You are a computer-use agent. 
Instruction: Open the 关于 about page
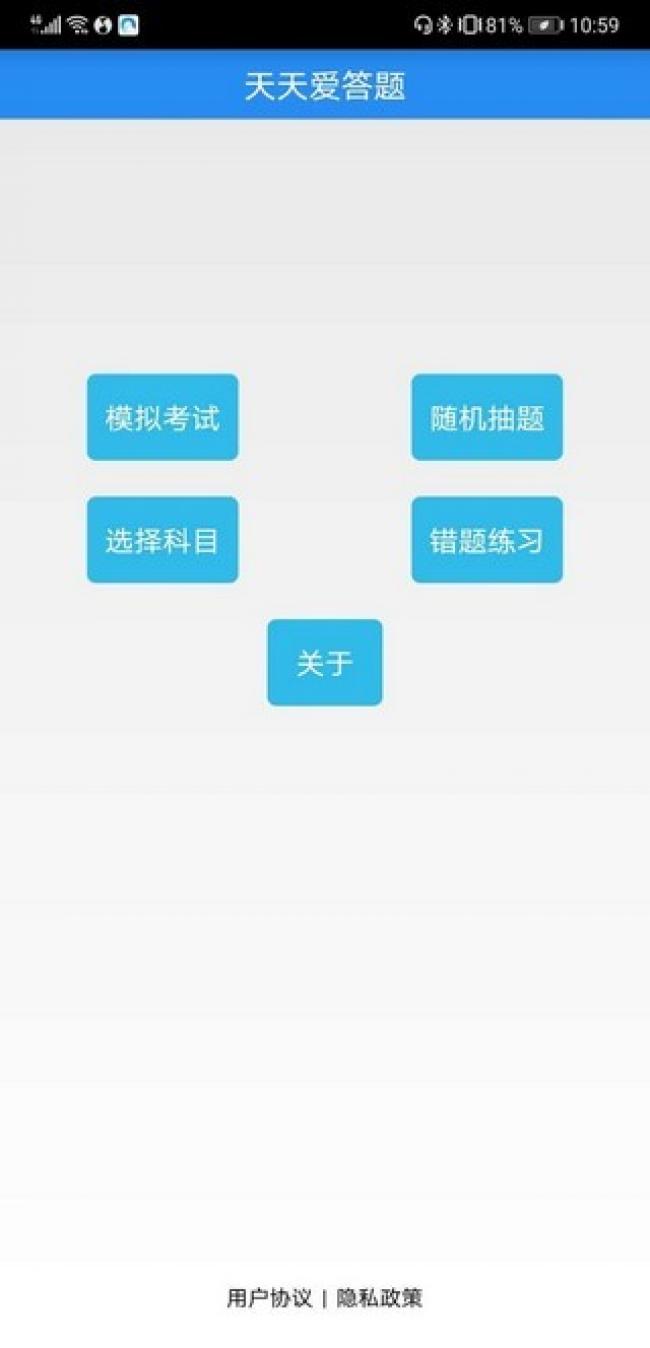tap(324, 662)
